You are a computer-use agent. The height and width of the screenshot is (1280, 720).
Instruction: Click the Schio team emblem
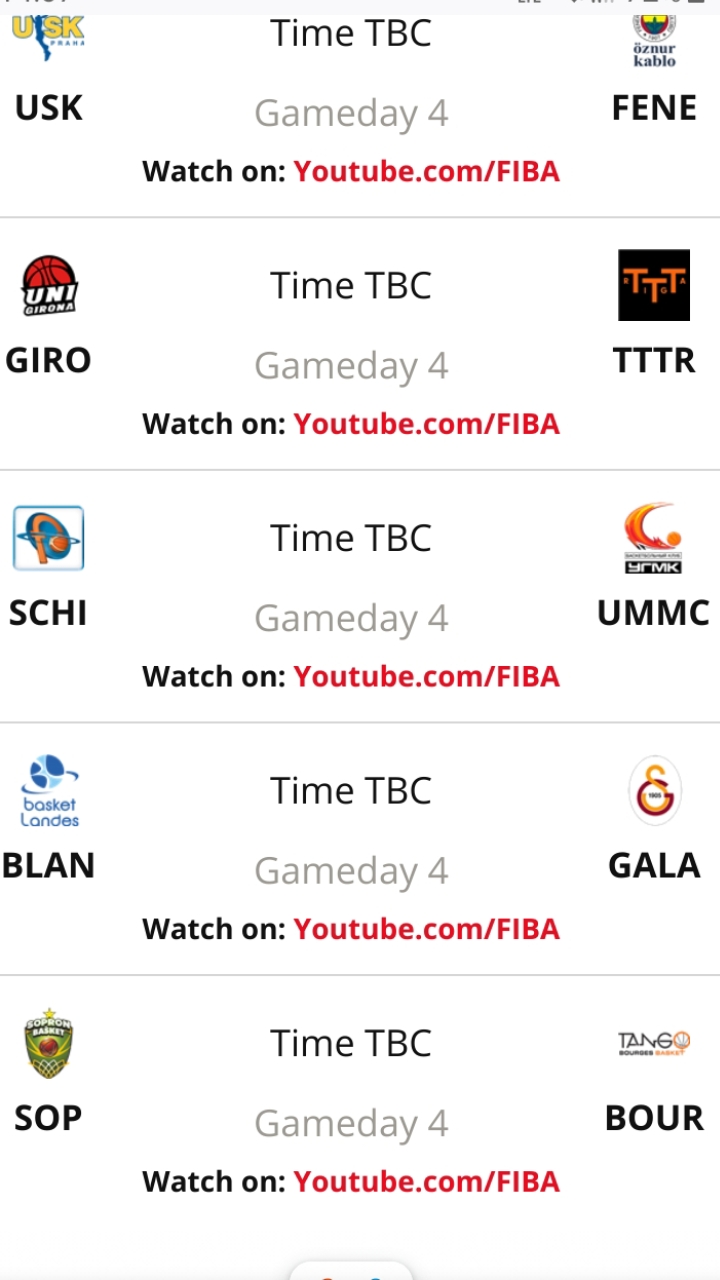point(47,538)
